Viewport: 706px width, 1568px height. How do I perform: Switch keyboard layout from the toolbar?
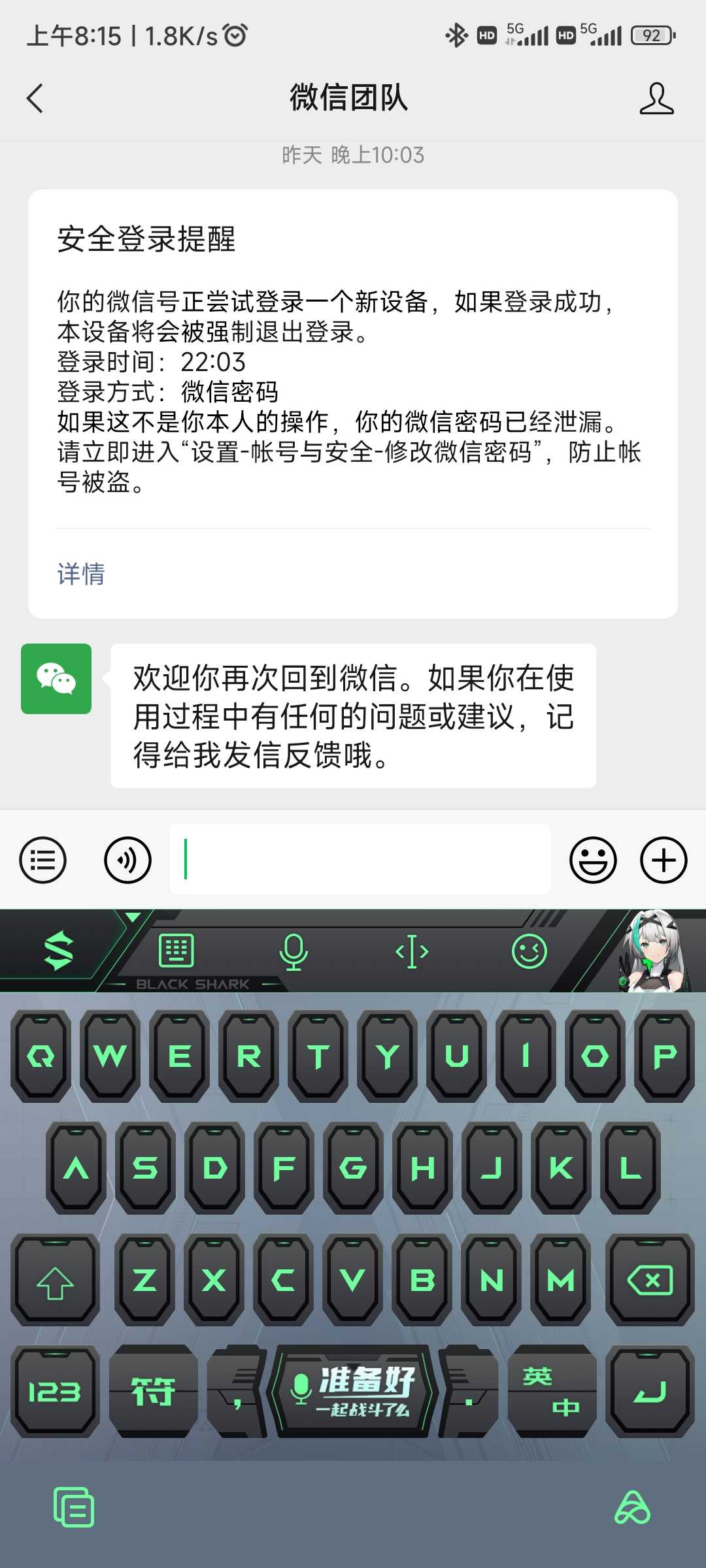pos(176,951)
